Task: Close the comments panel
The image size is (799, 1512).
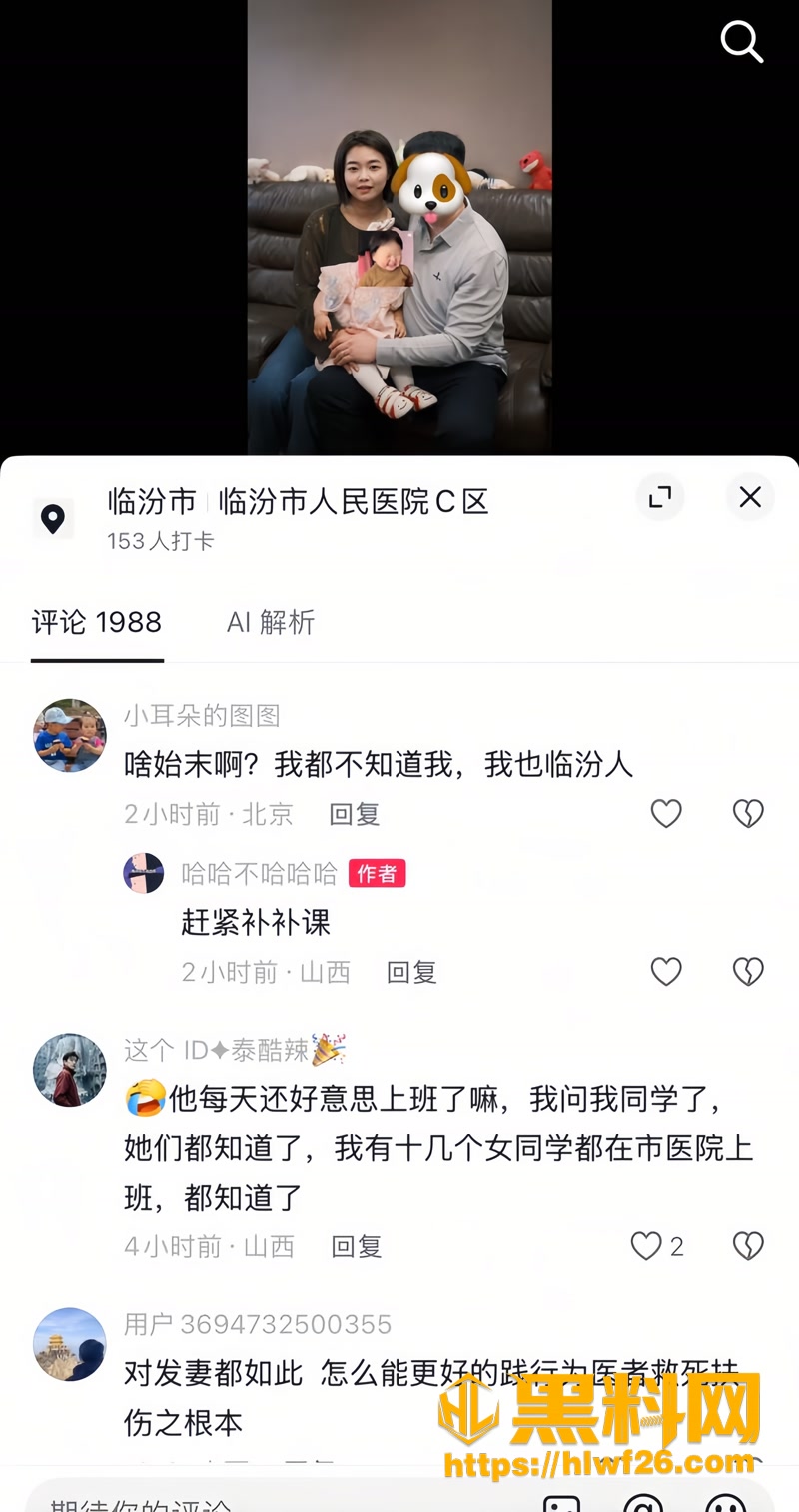Action: 750,497
